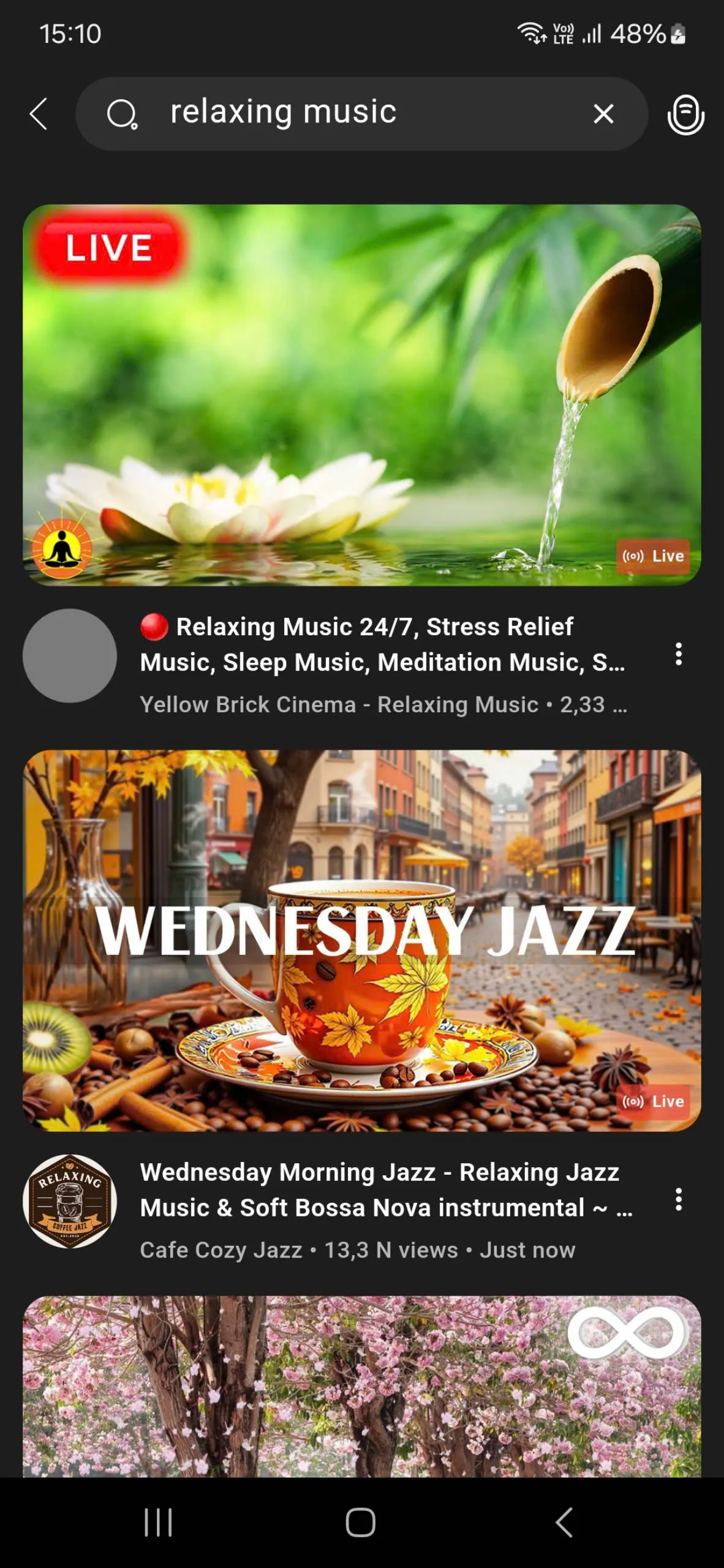Tap the relaxing music search field
Image resolution: width=724 pixels, height=1568 pixels.
pos(343,113)
